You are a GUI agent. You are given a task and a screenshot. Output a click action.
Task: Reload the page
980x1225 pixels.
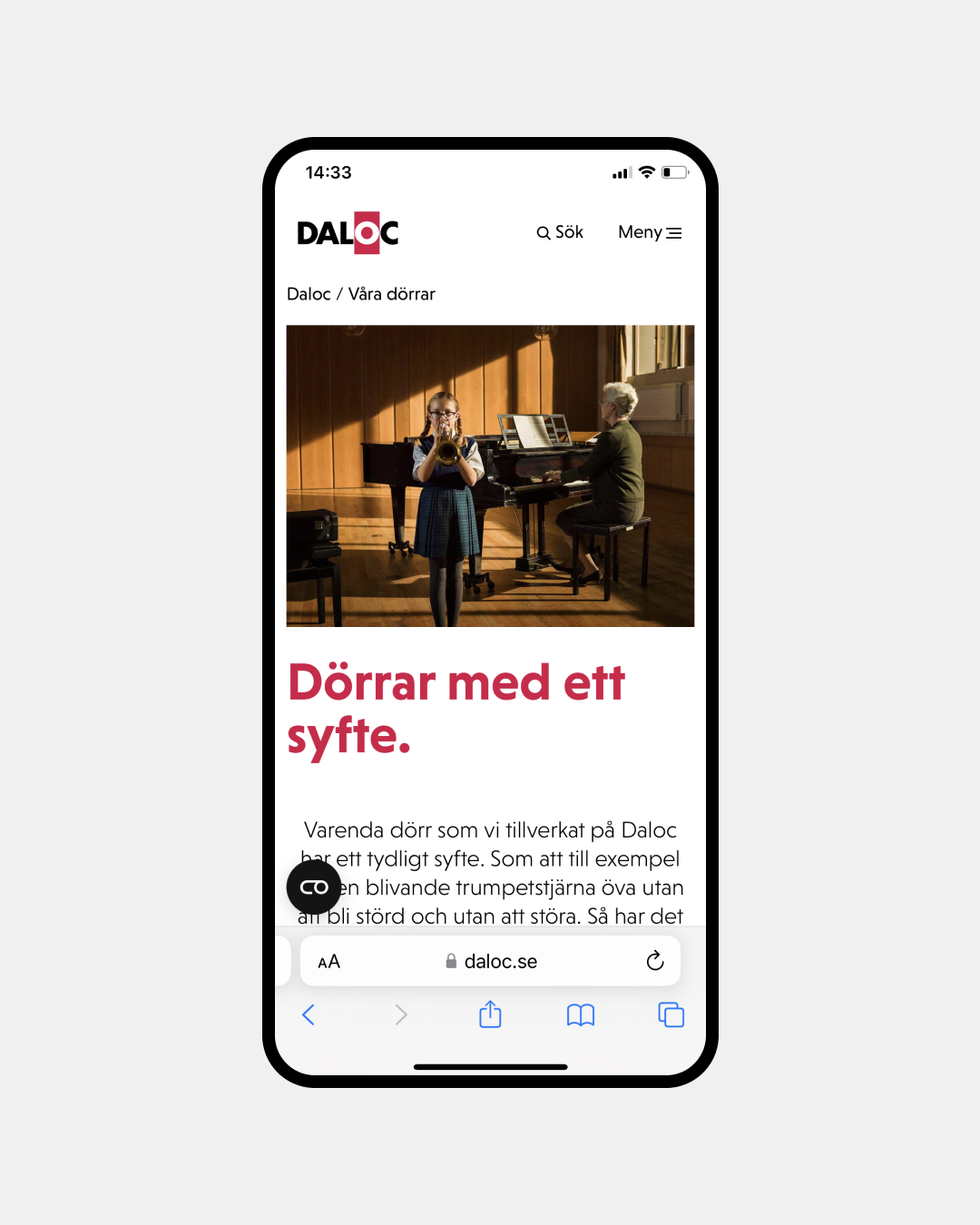pyautogui.click(x=655, y=961)
